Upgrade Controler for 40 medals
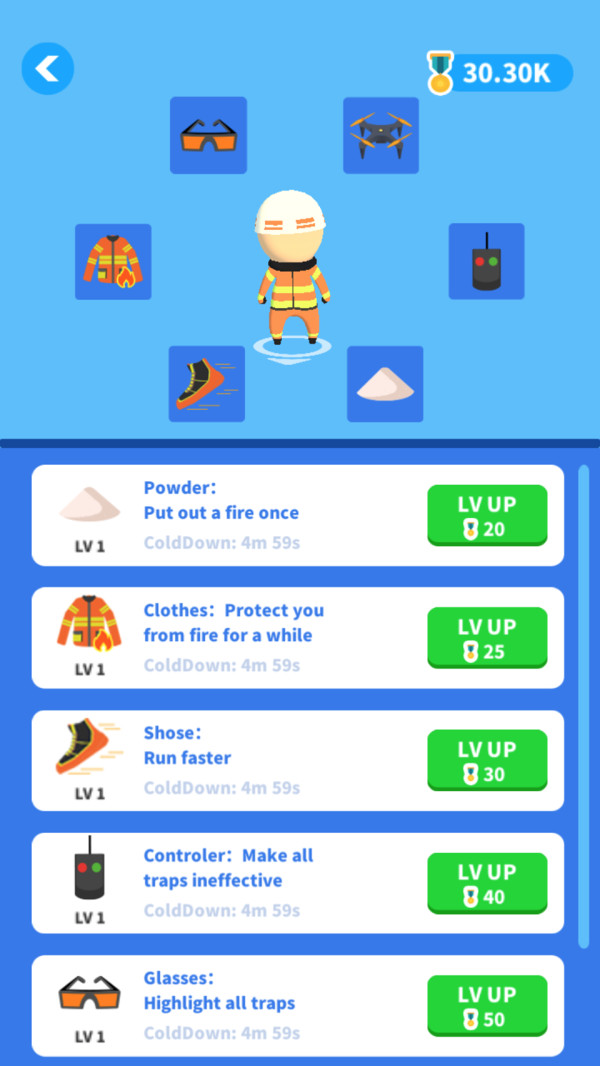The width and height of the screenshot is (600, 1066). [x=487, y=883]
